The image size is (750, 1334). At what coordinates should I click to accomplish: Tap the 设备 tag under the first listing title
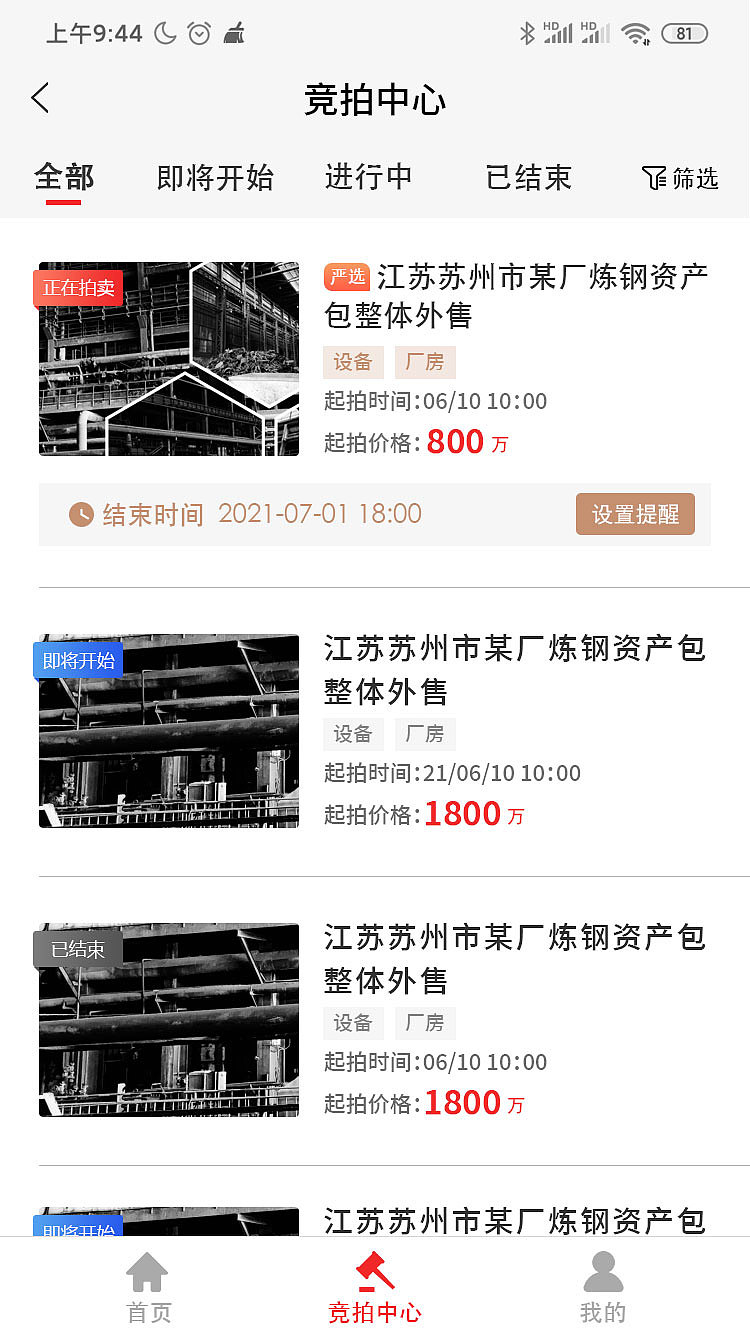click(x=352, y=363)
